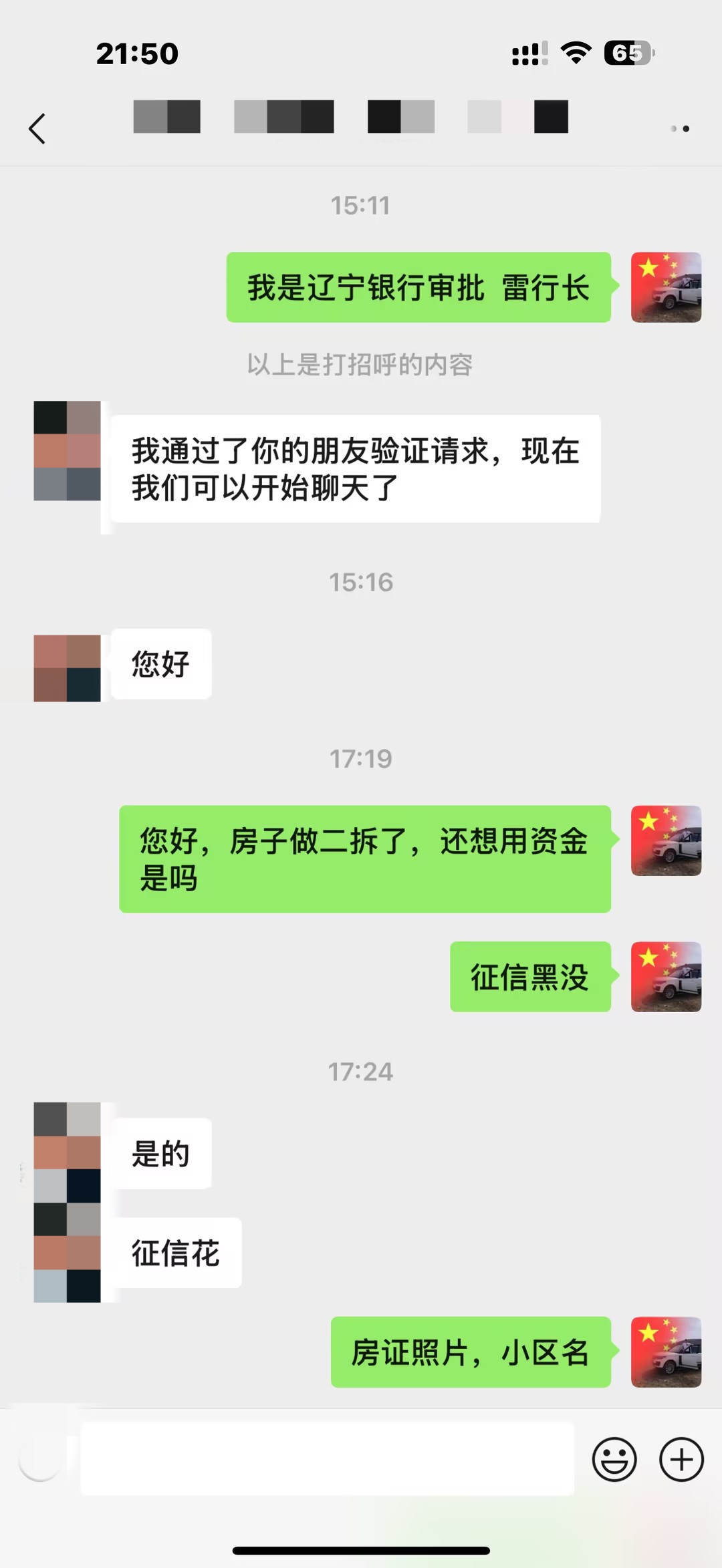Tap your Range Rover flag avatar
722x1568 pixels.
click(666, 287)
